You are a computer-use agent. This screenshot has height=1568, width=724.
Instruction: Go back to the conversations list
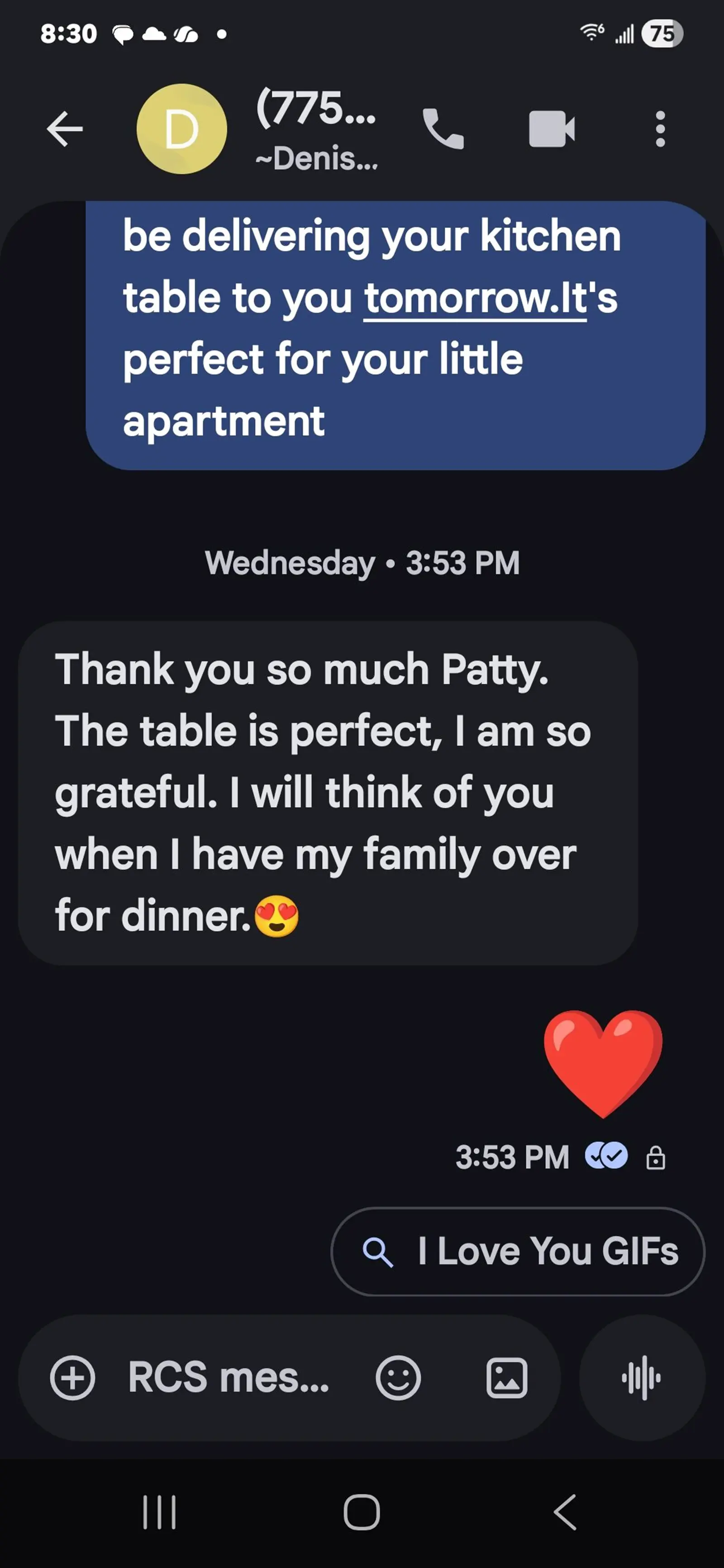(x=65, y=129)
